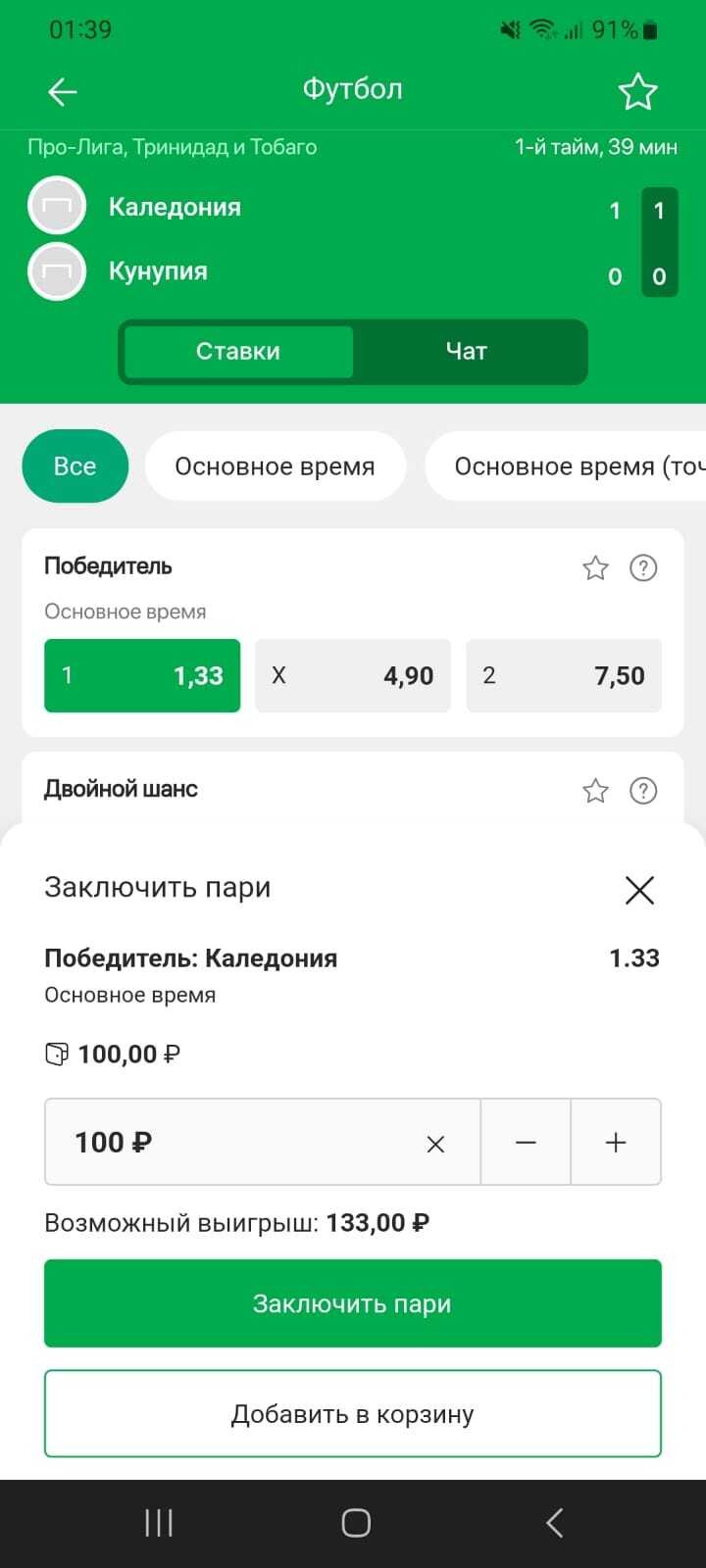Add this match to favorites with the header star
The width and height of the screenshot is (706, 1568).
pyautogui.click(x=637, y=92)
